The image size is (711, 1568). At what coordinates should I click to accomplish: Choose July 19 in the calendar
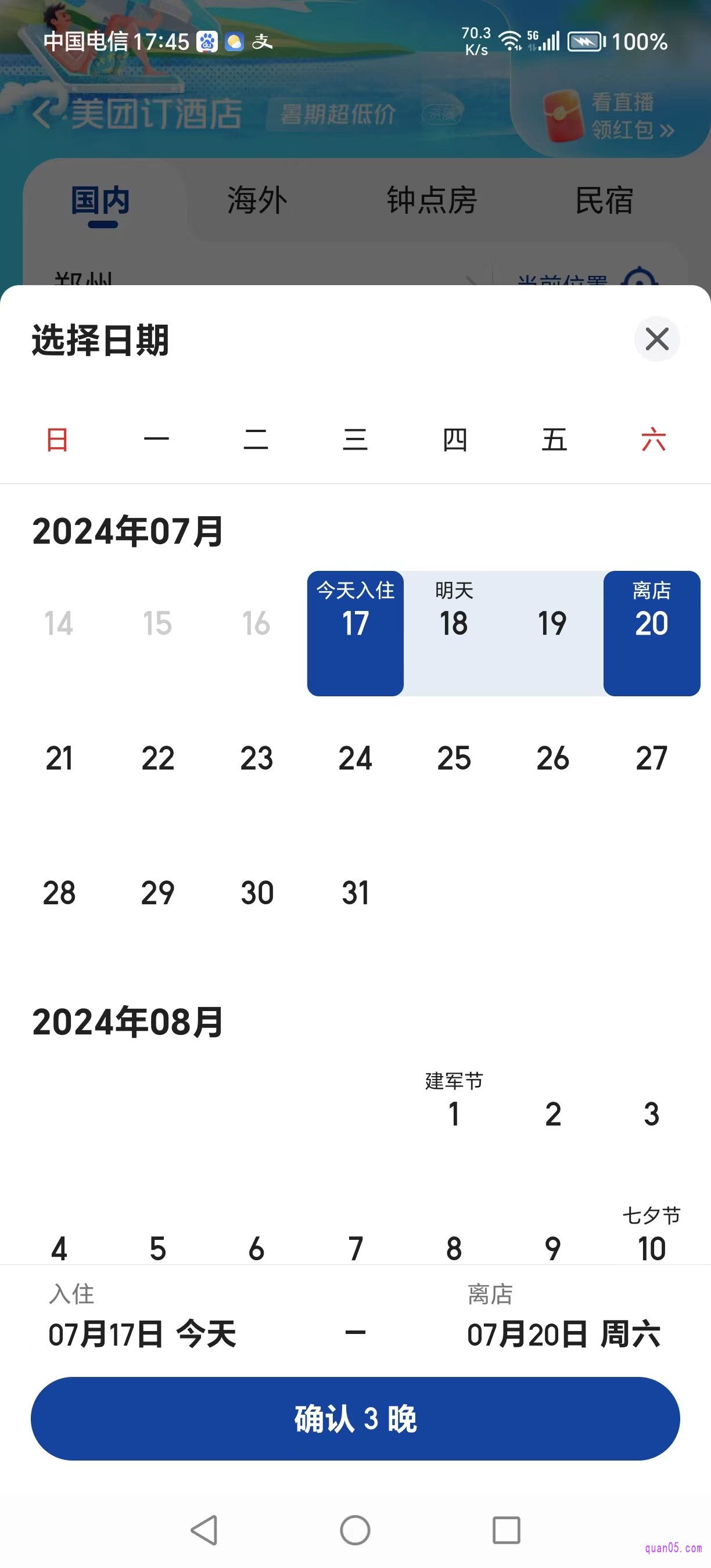[x=553, y=633]
